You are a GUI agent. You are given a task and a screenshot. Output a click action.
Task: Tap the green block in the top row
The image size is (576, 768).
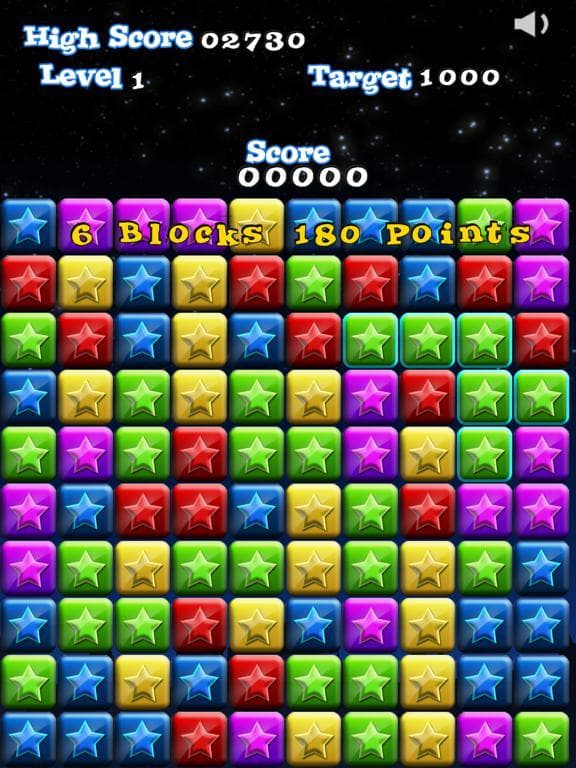point(484,225)
